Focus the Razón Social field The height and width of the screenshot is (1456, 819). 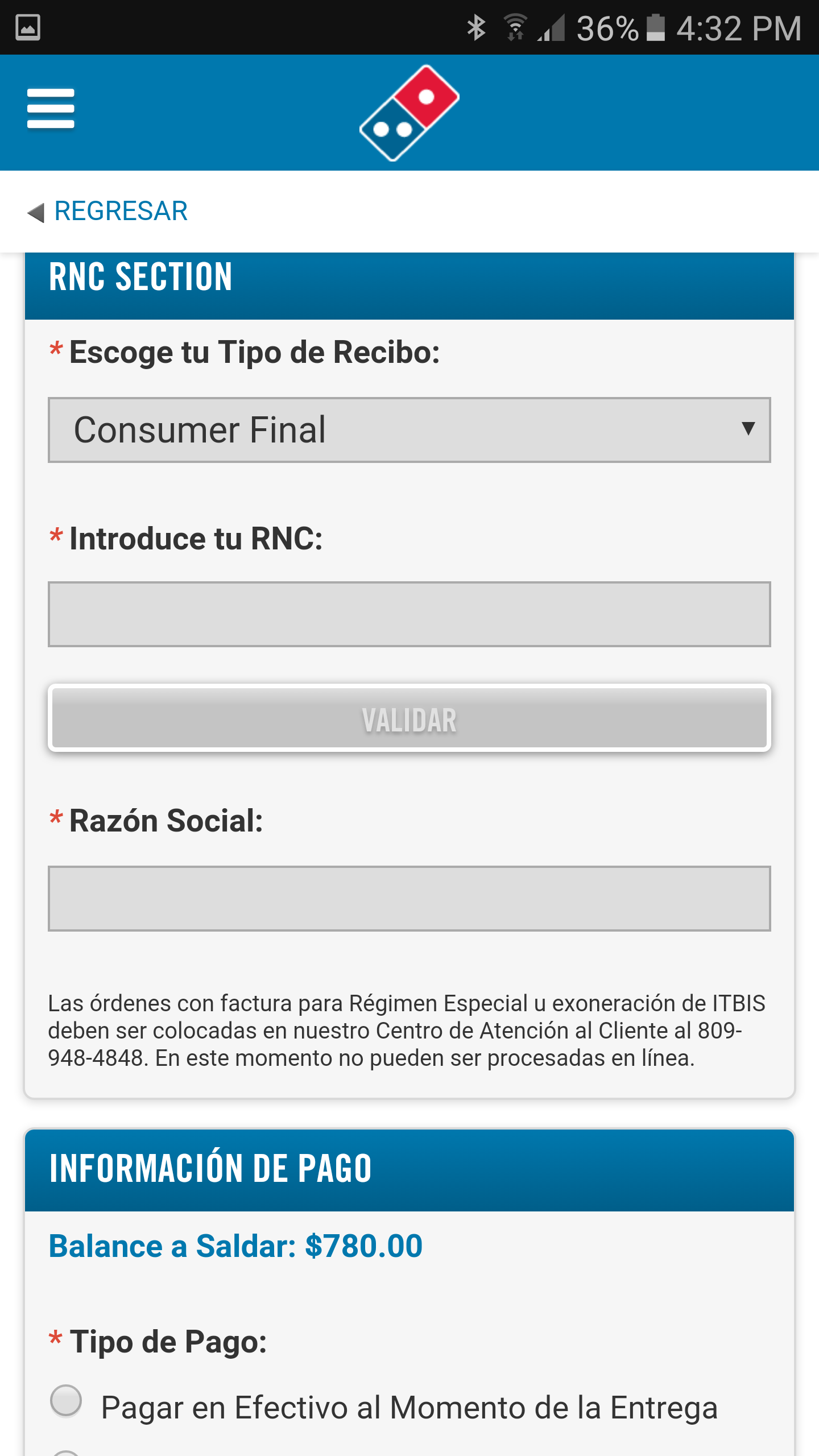[409, 899]
